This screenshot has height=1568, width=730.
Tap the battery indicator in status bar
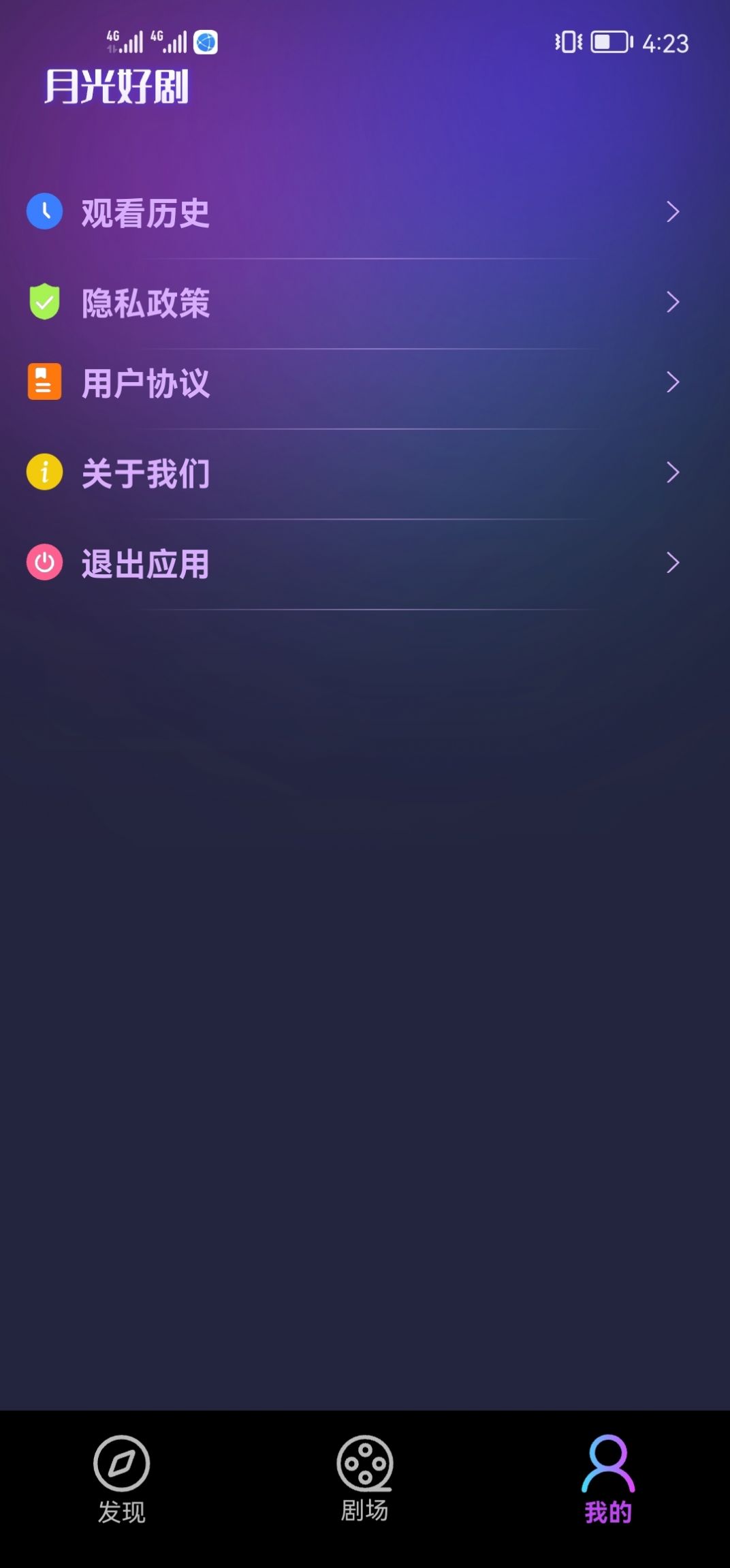tap(608, 43)
